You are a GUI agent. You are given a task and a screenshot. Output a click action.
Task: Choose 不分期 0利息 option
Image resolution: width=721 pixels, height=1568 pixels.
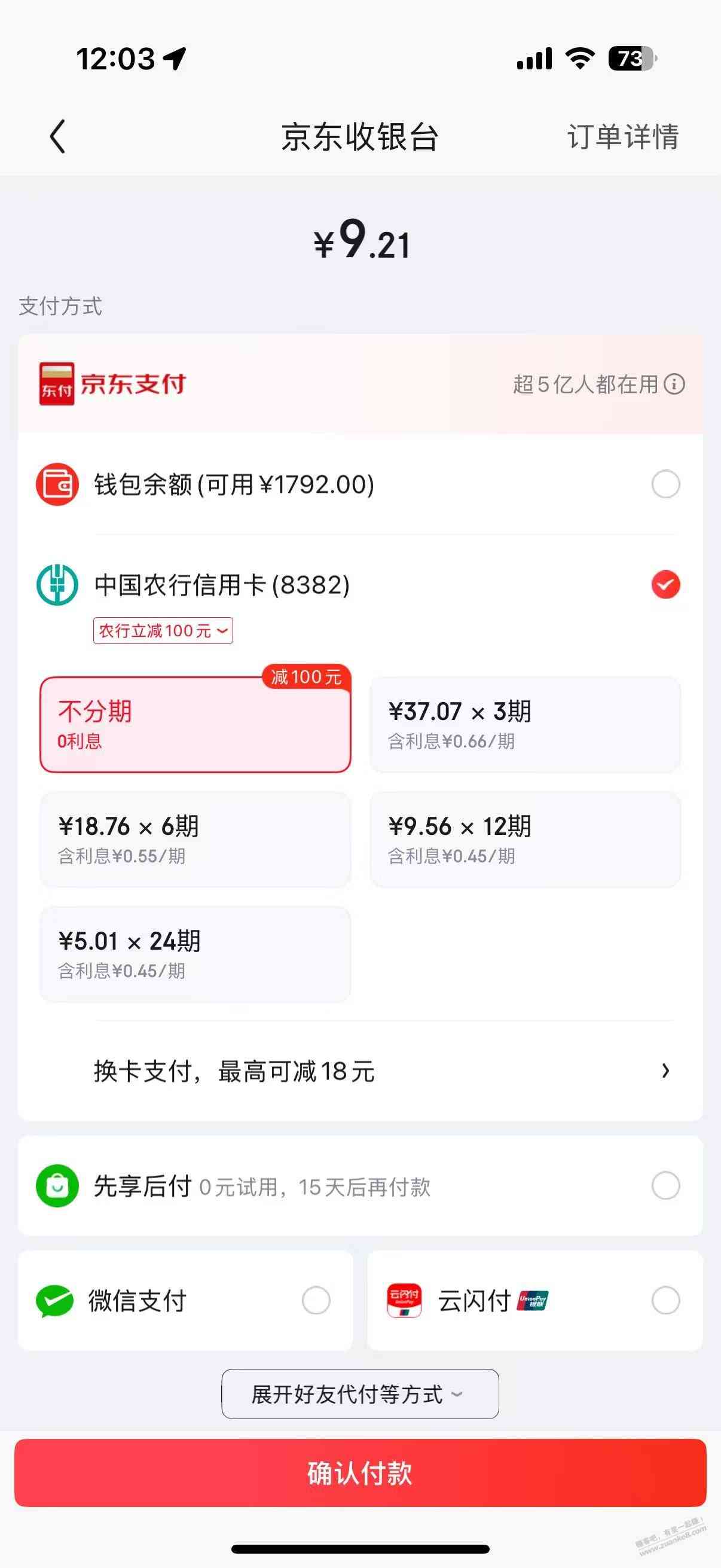click(195, 724)
